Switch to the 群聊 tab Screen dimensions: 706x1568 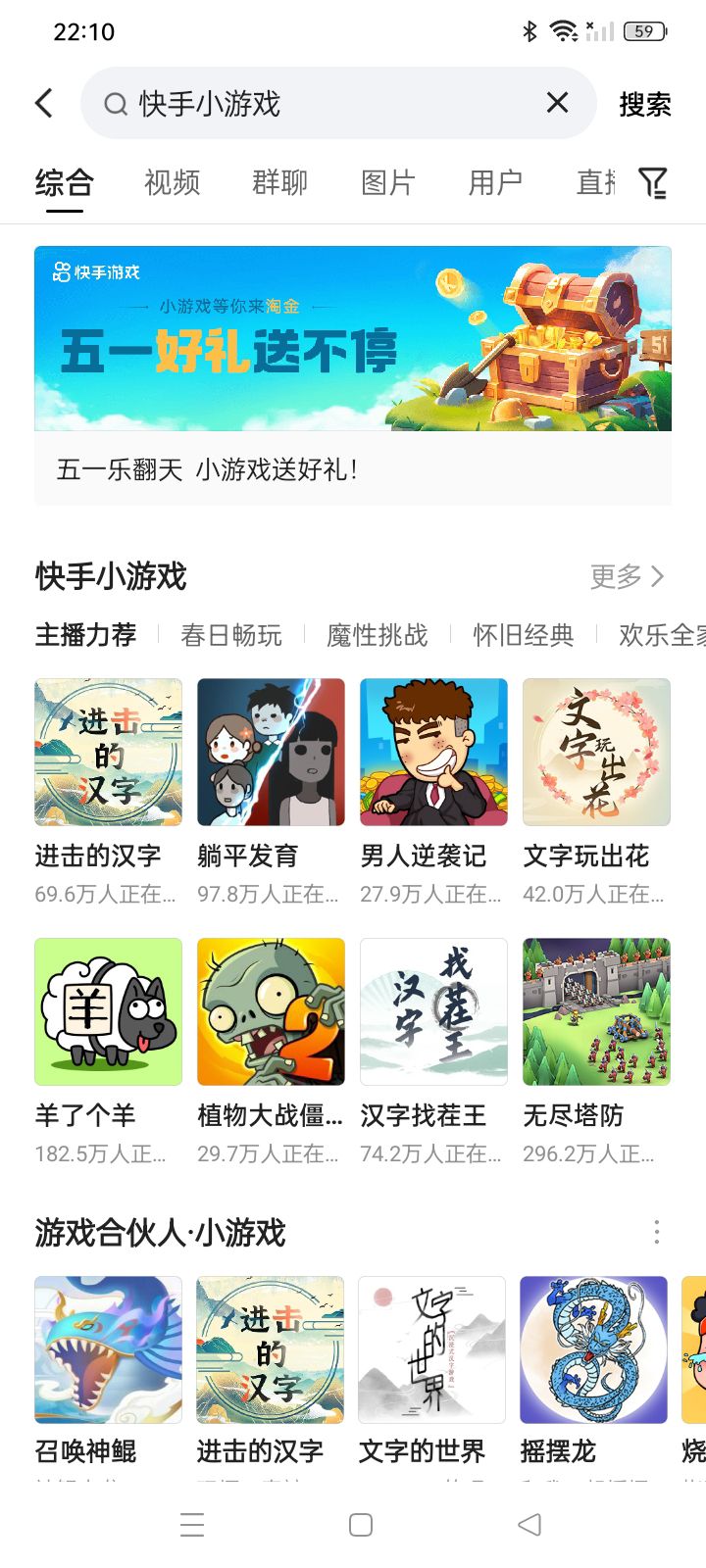click(x=279, y=182)
